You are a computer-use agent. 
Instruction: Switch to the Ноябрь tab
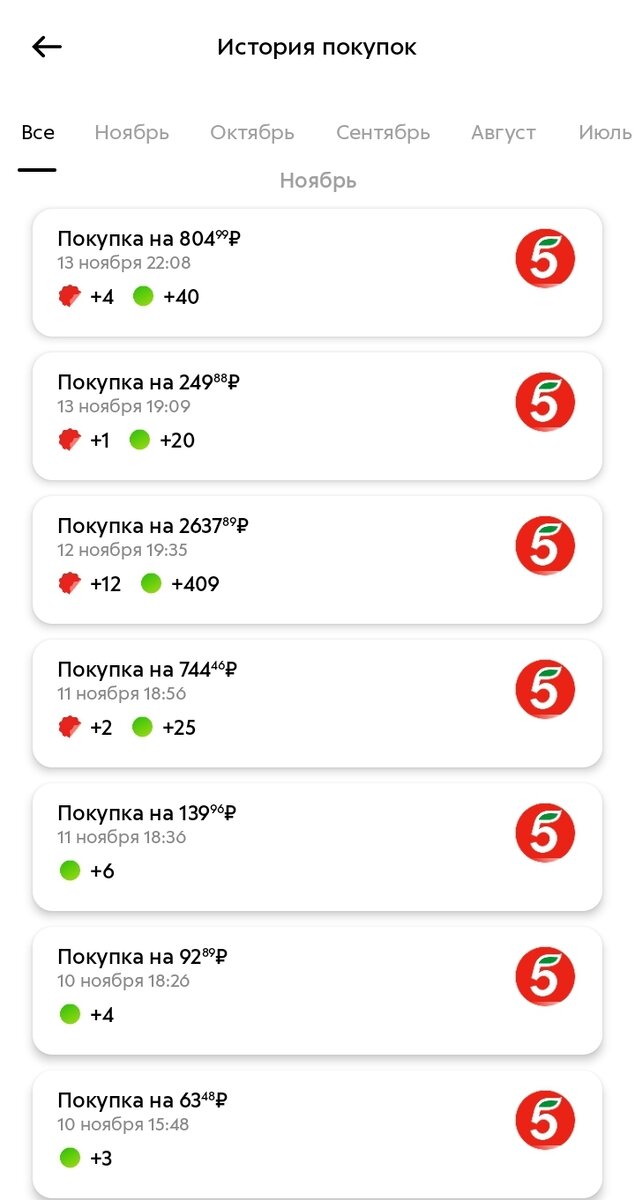[132, 133]
